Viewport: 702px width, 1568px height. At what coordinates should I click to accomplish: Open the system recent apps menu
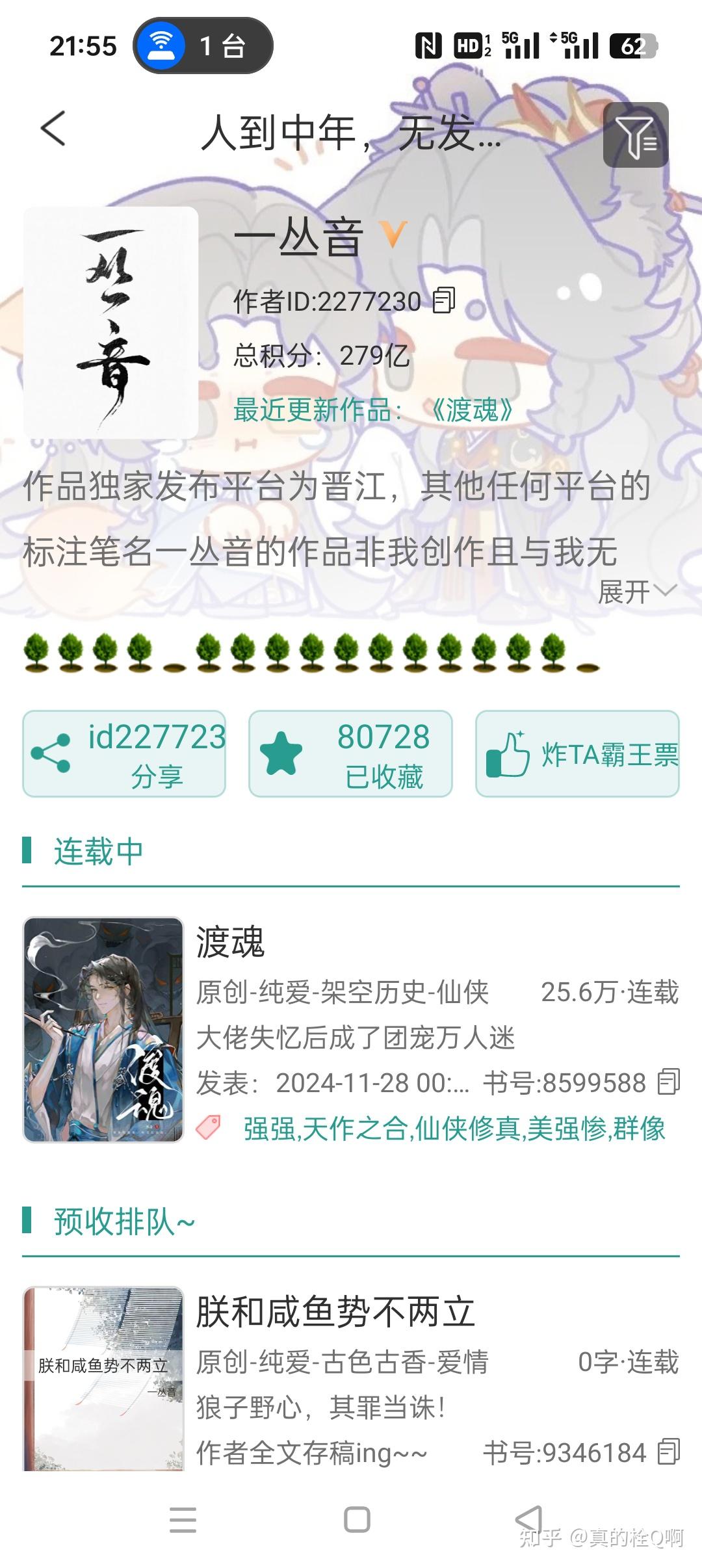[x=183, y=1520]
